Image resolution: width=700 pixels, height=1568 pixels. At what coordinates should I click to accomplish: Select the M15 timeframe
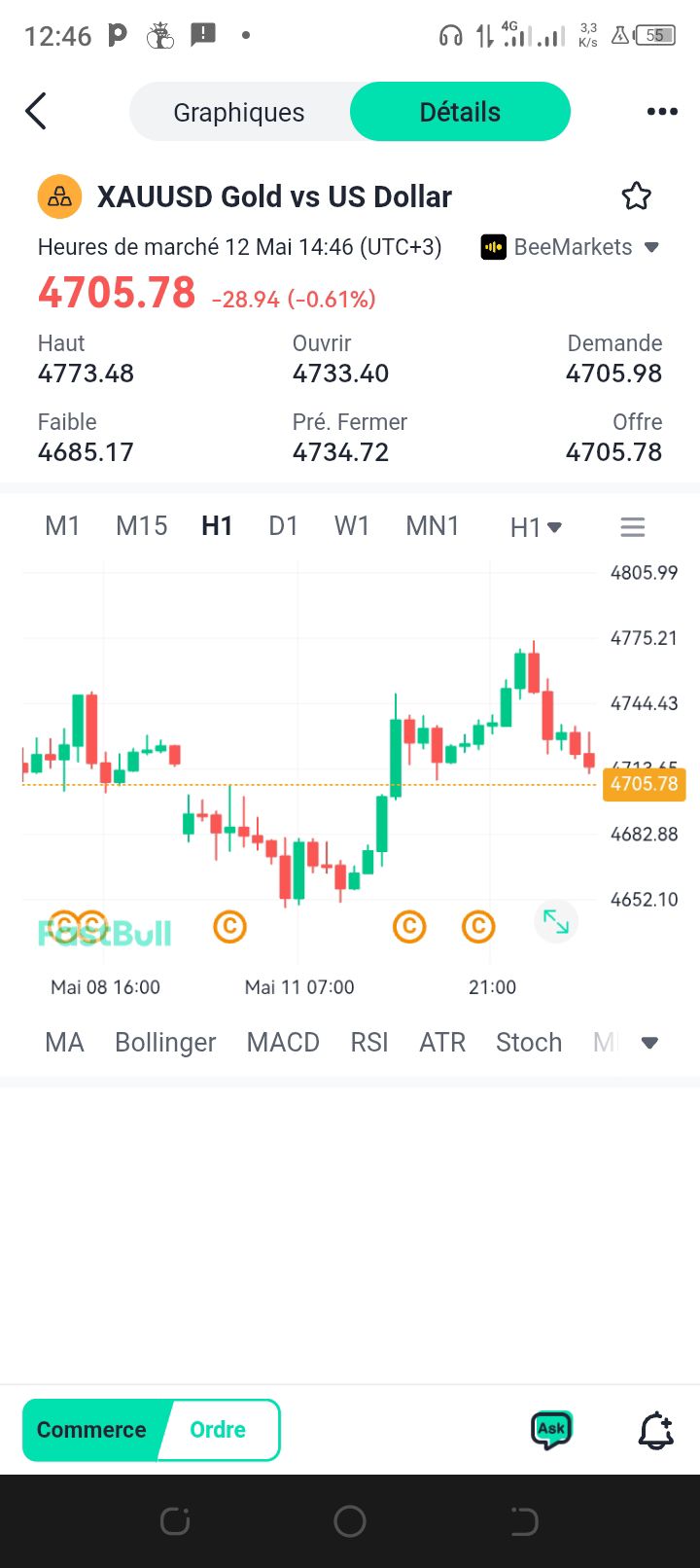tap(142, 526)
